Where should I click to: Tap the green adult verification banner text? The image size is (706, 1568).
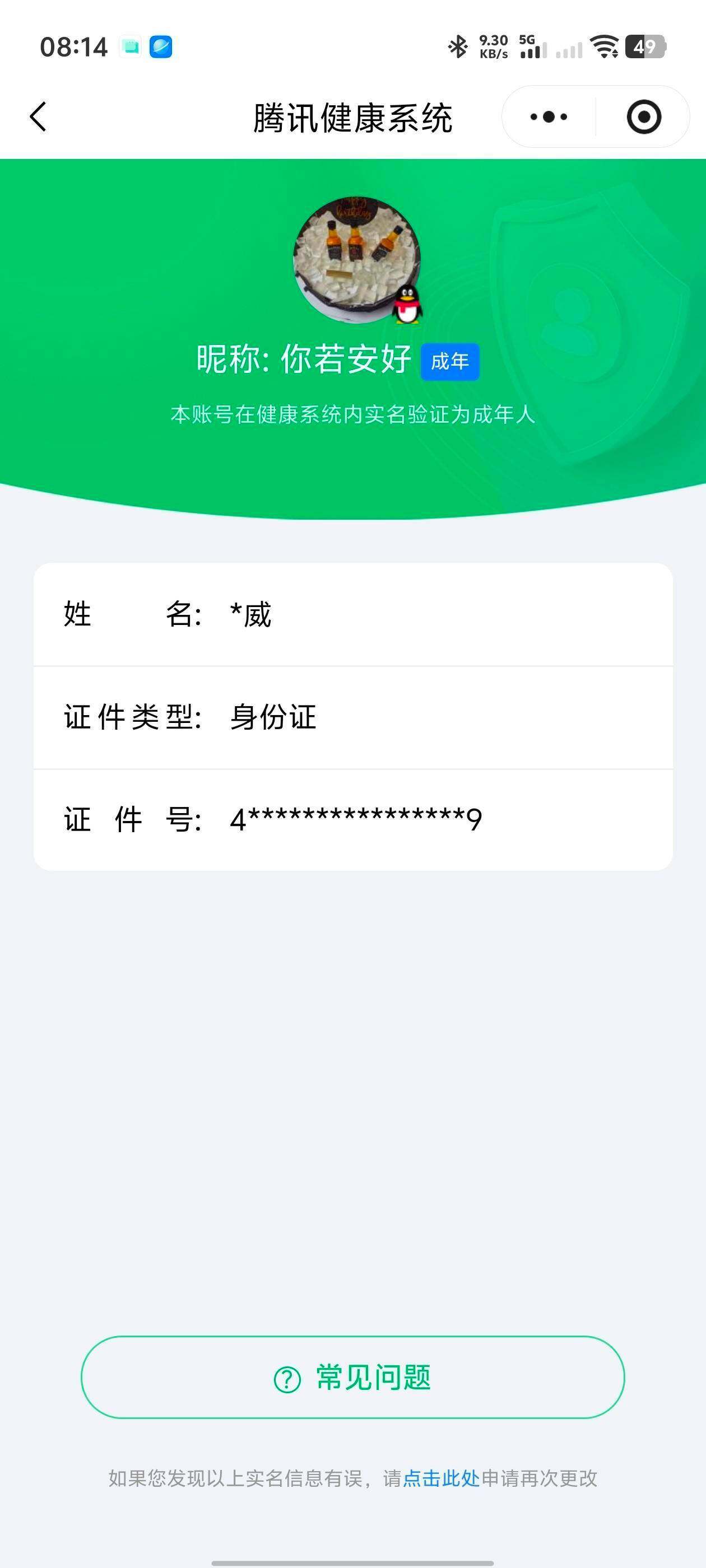[x=352, y=414]
